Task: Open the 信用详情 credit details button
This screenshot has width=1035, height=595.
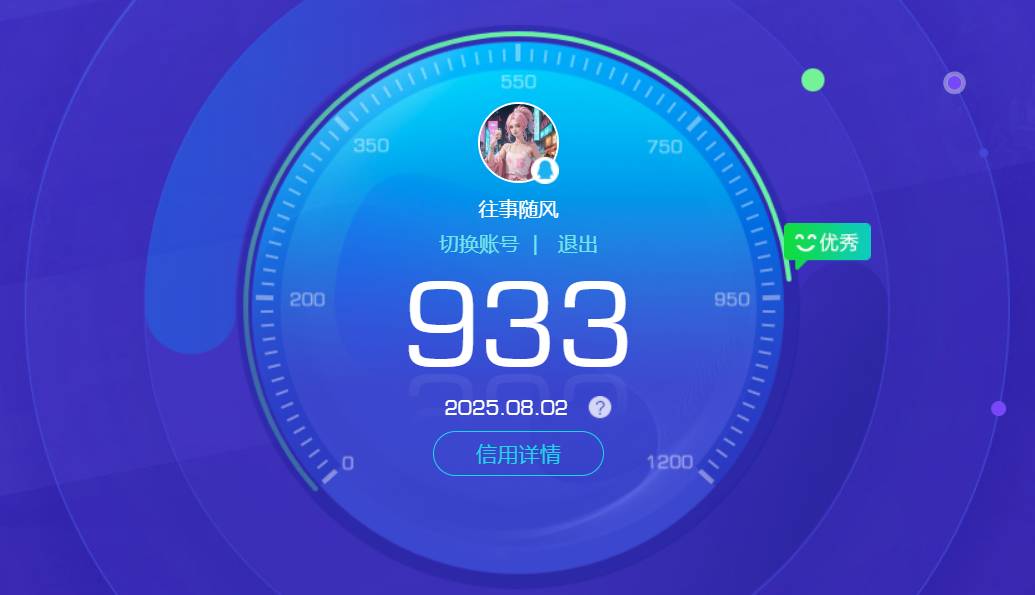Action: coord(518,454)
